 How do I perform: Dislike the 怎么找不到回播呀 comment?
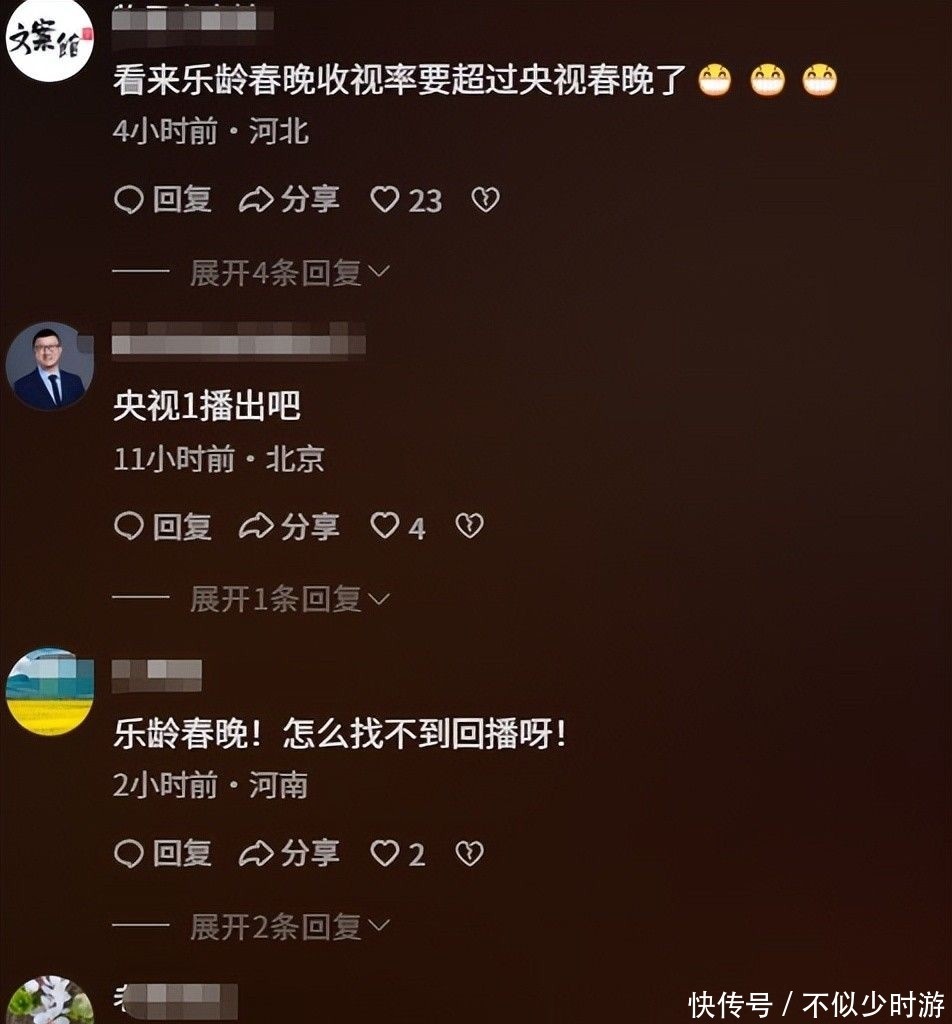tap(469, 853)
